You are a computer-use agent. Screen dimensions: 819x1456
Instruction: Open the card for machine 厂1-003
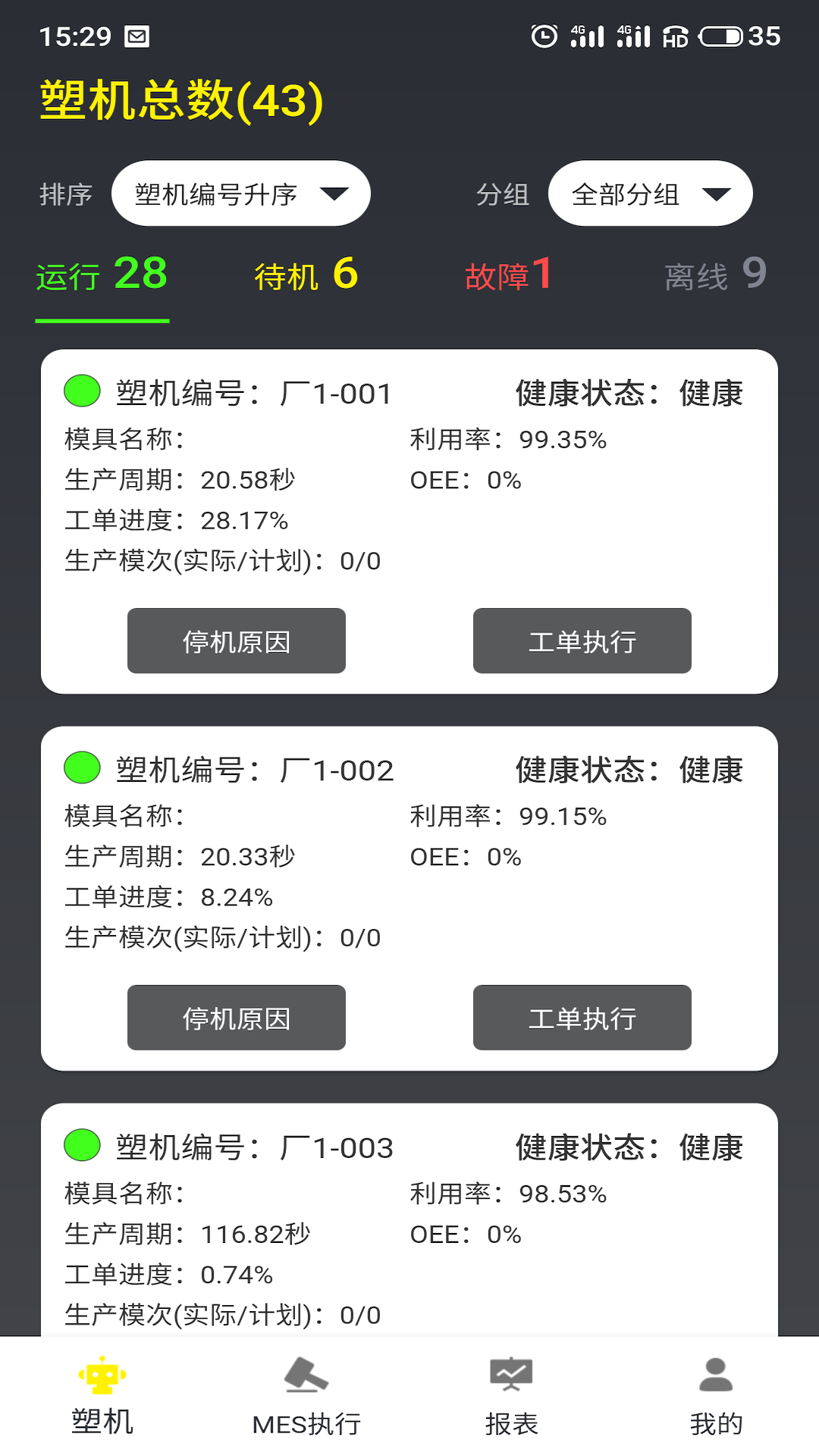coord(409,1219)
